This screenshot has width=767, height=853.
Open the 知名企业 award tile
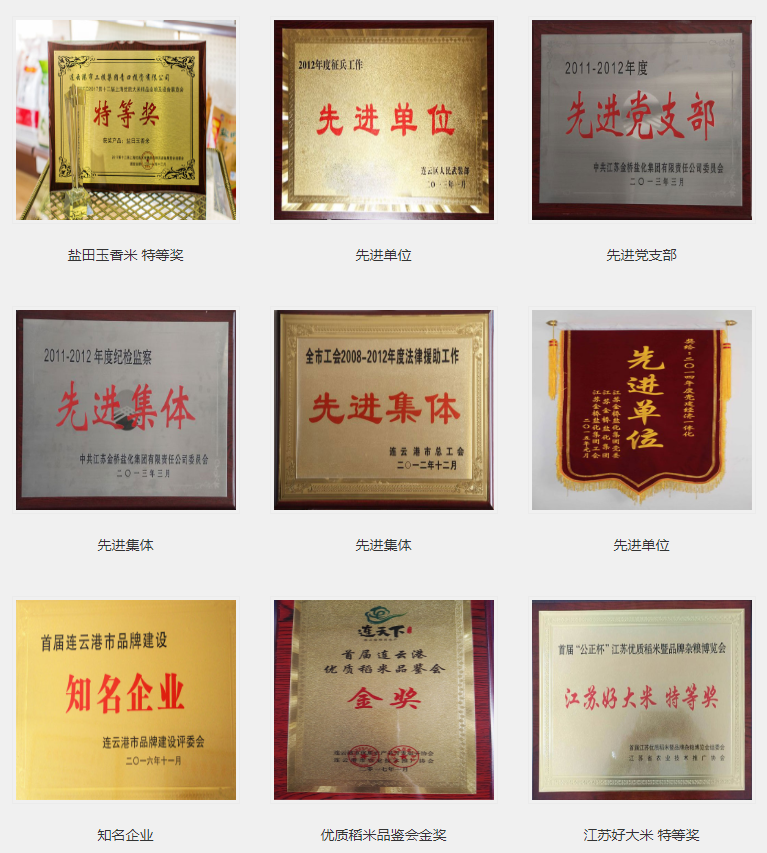pos(126,700)
